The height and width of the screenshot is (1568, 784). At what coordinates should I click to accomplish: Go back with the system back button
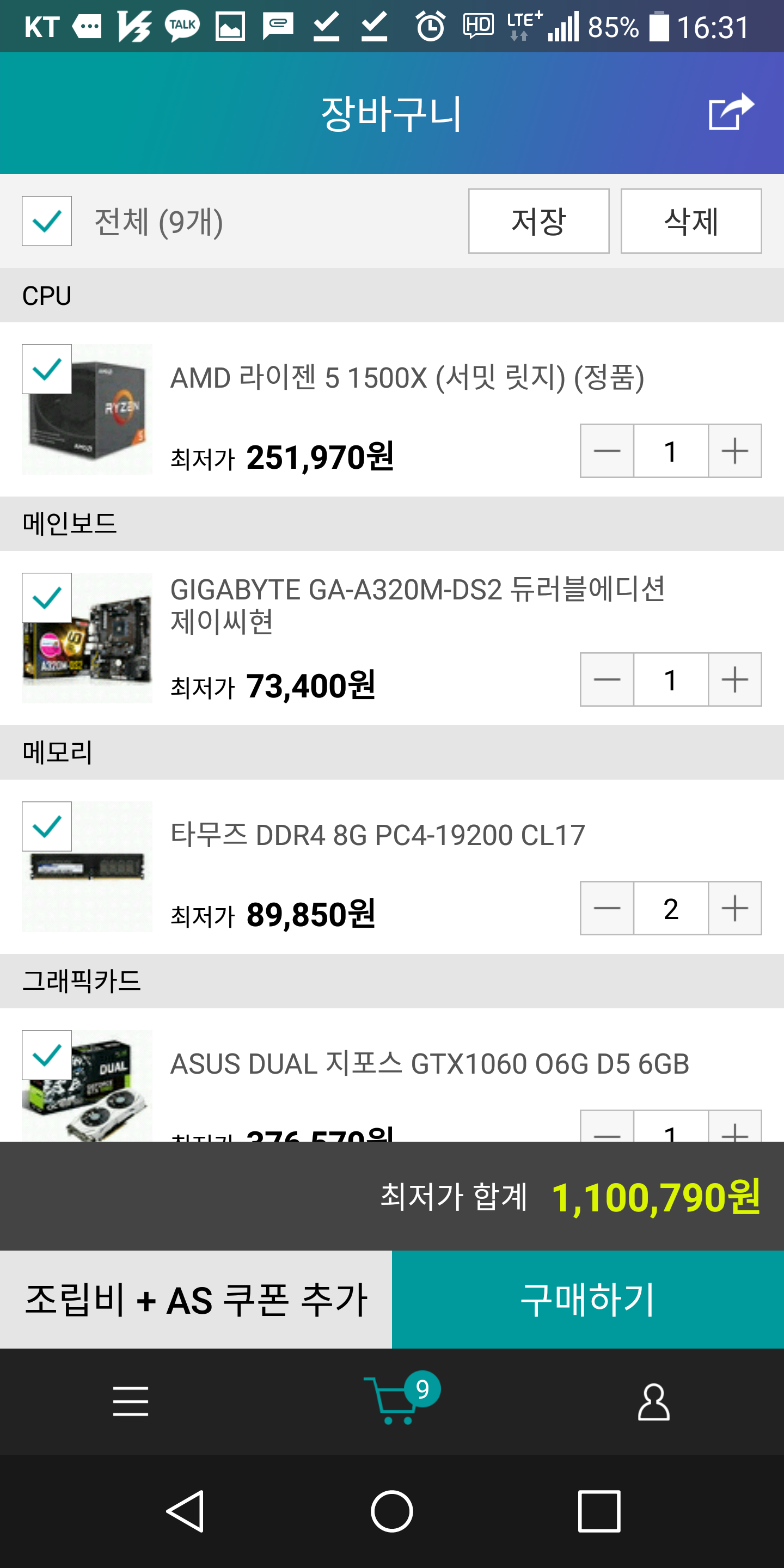click(185, 1511)
